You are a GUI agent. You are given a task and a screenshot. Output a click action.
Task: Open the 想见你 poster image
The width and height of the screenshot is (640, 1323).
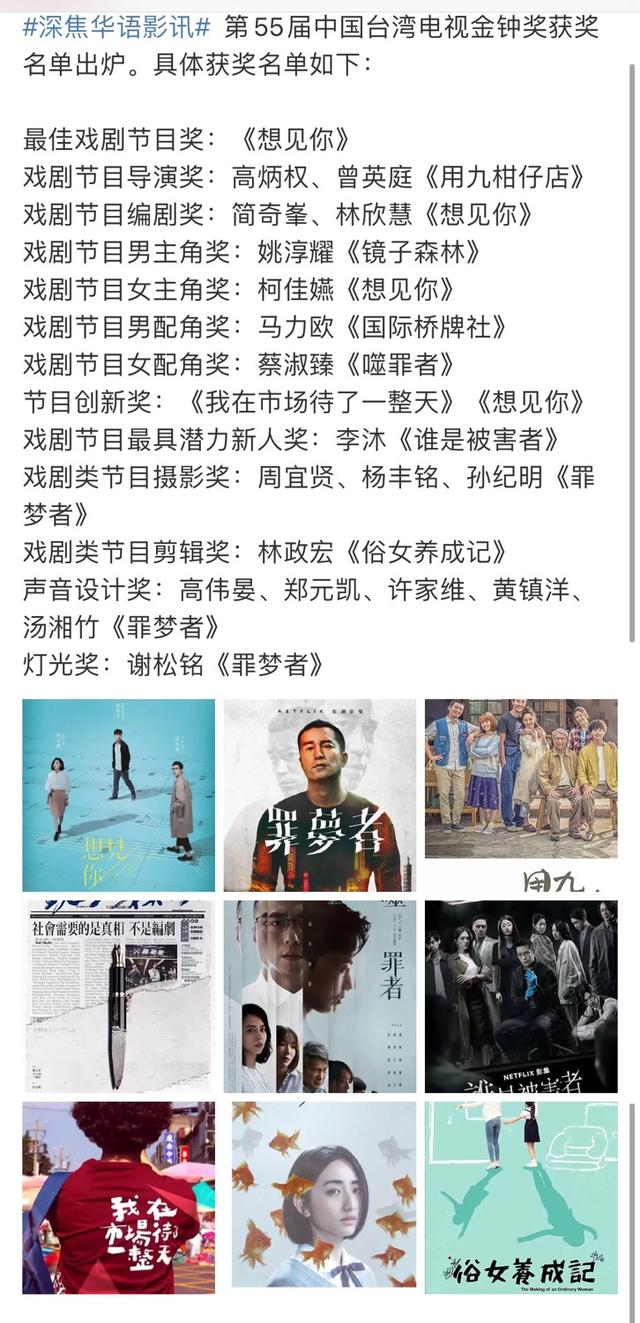tap(119, 795)
